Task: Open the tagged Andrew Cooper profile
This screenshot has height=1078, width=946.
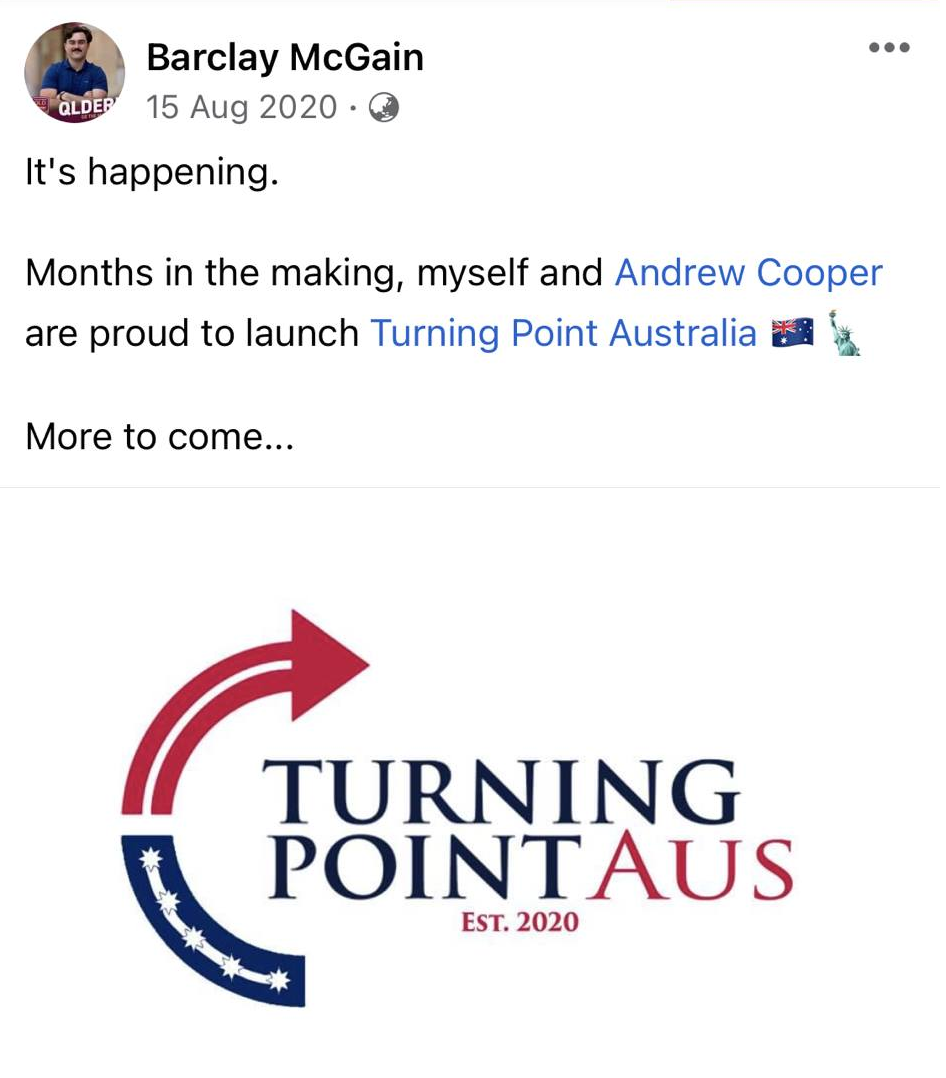Action: [748, 273]
